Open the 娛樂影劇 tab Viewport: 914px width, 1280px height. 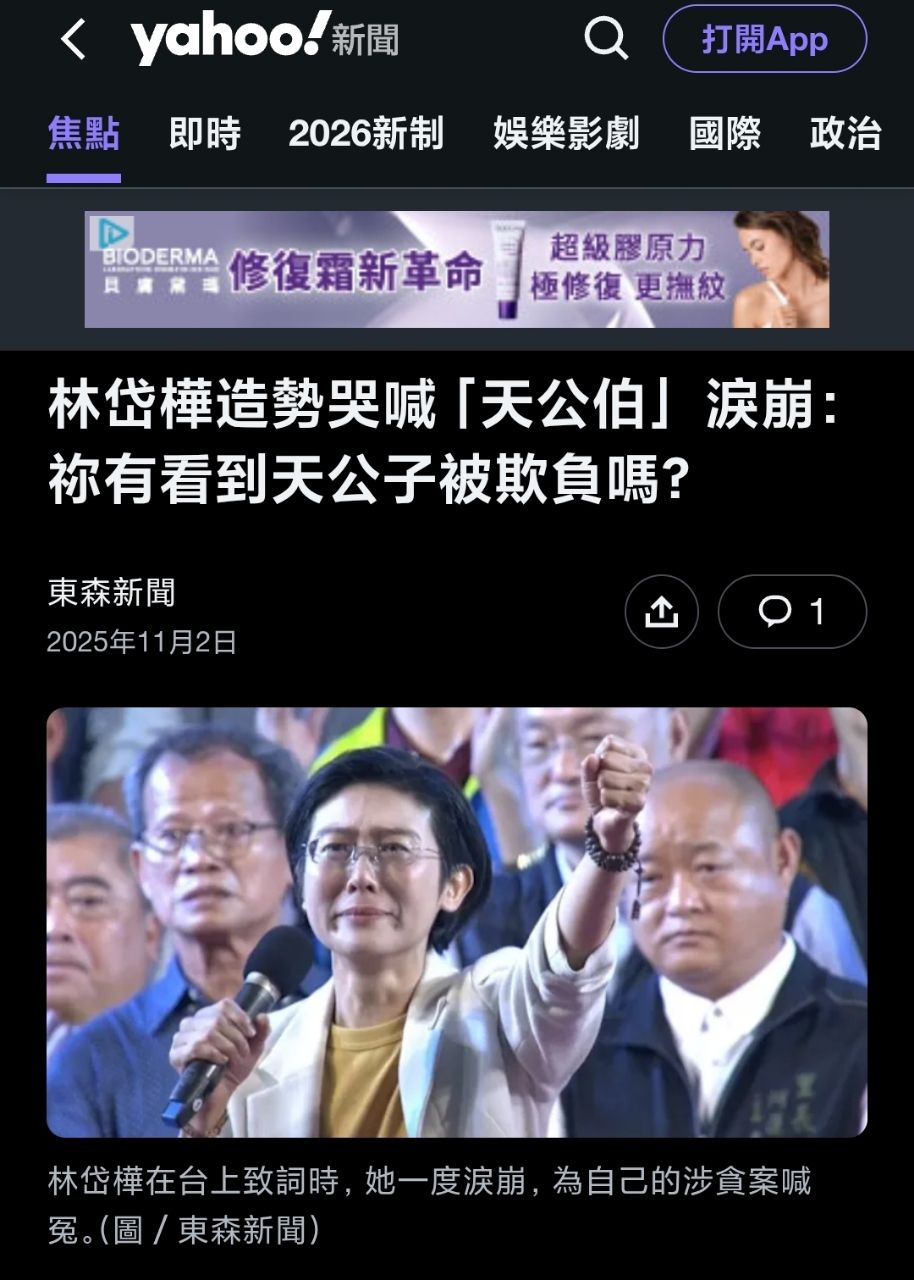pyautogui.click(x=566, y=134)
